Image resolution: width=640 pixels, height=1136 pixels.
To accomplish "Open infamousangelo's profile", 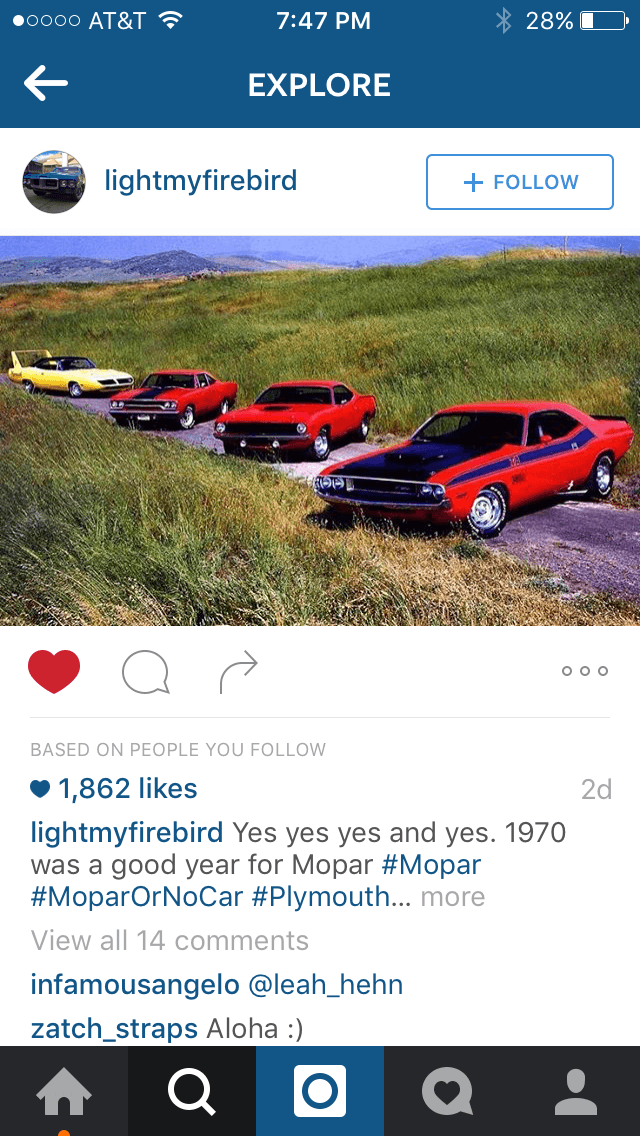I will coord(135,985).
